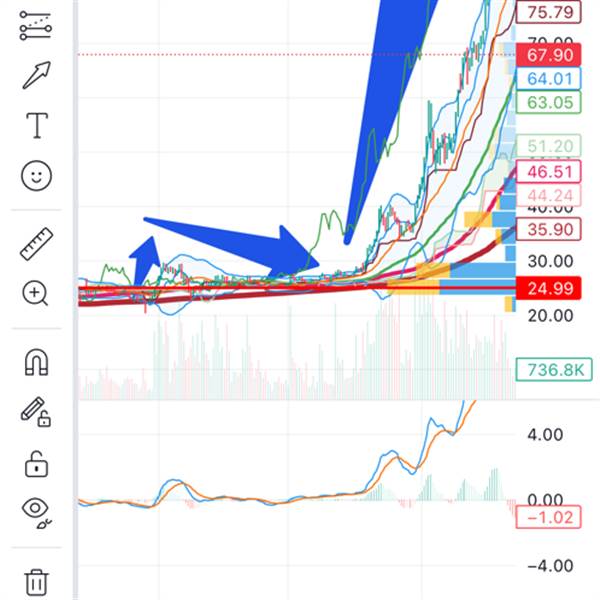The height and width of the screenshot is (600, 600).
Task: Enable stay in drawing mode pencil
Action: click(x=36, y=412)
